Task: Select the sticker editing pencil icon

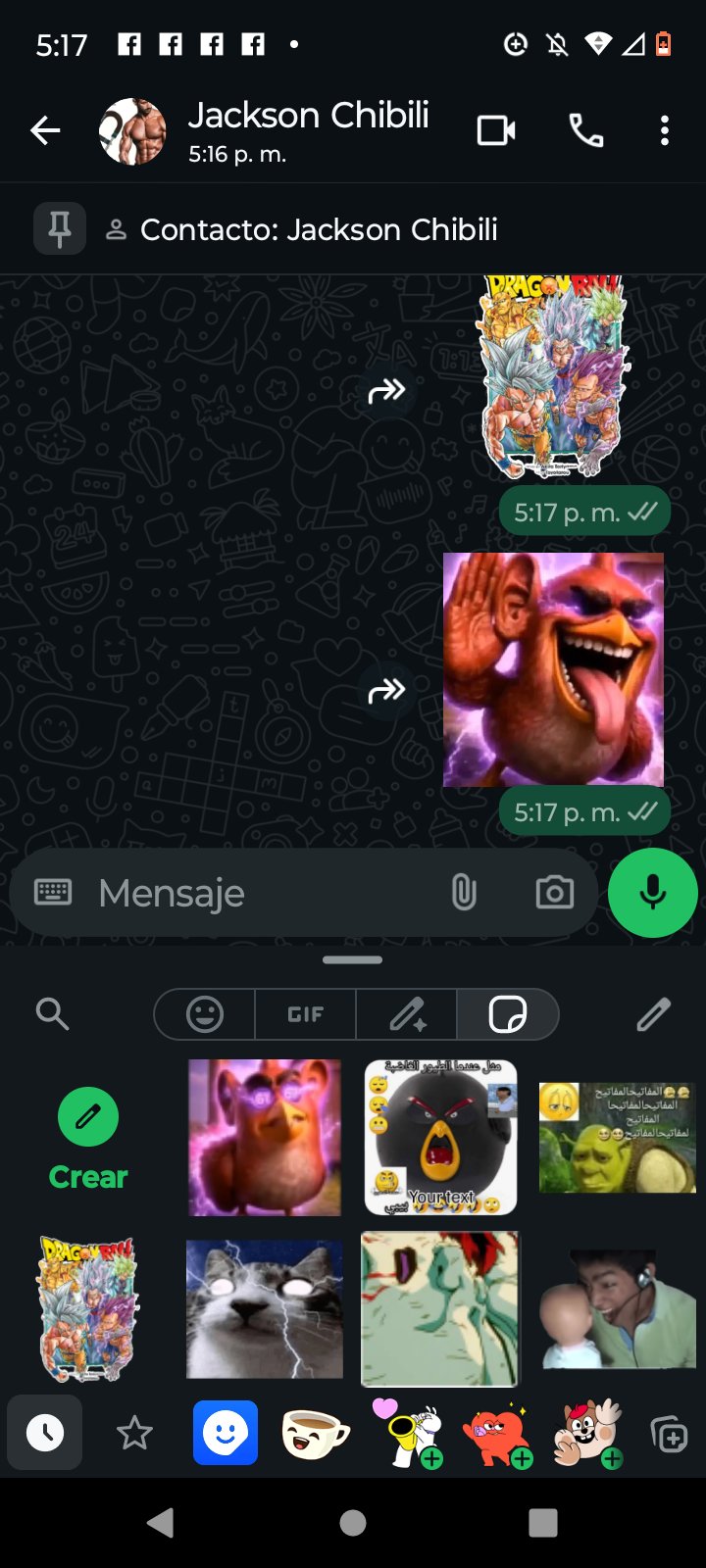Action: [x=652, y=1014]
